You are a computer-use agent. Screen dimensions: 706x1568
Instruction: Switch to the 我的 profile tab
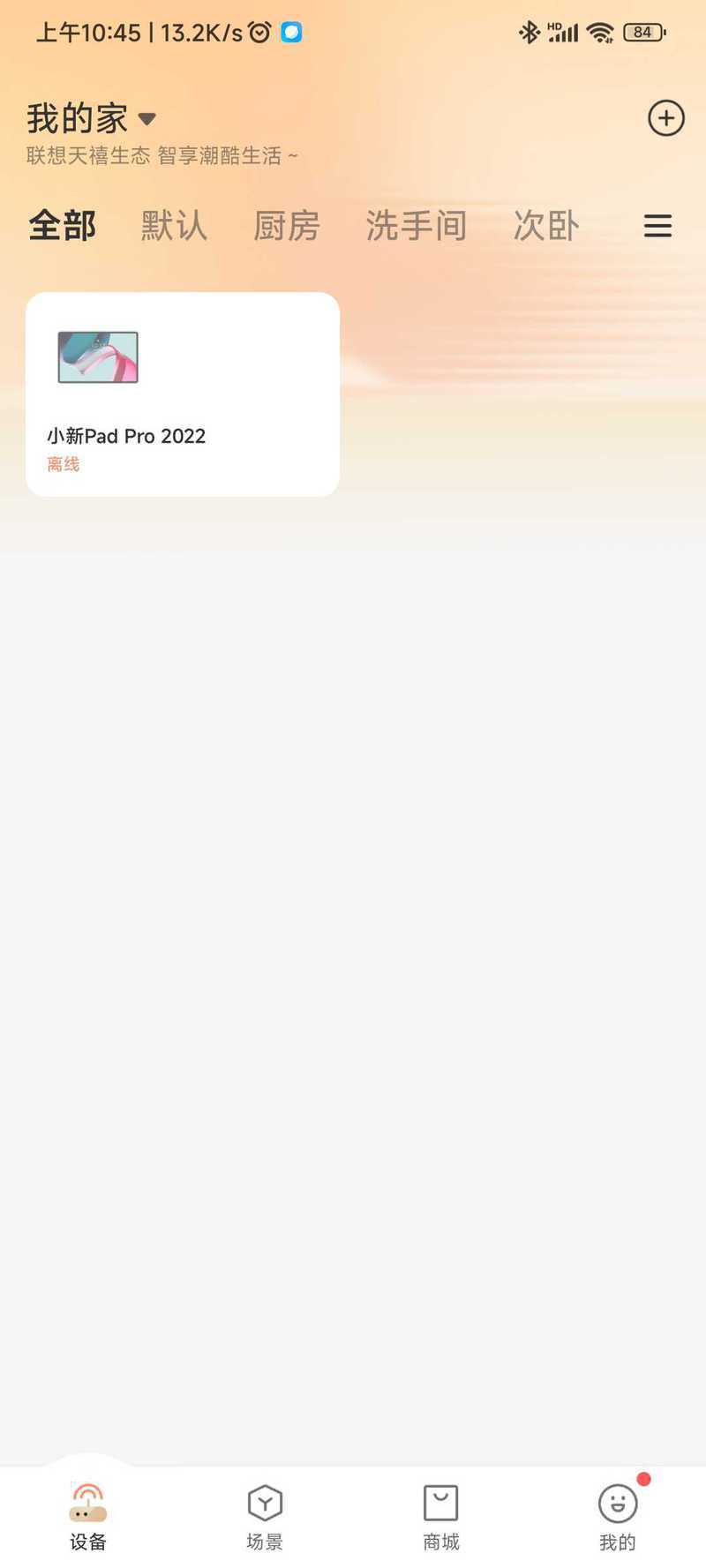pos(618,1516)
